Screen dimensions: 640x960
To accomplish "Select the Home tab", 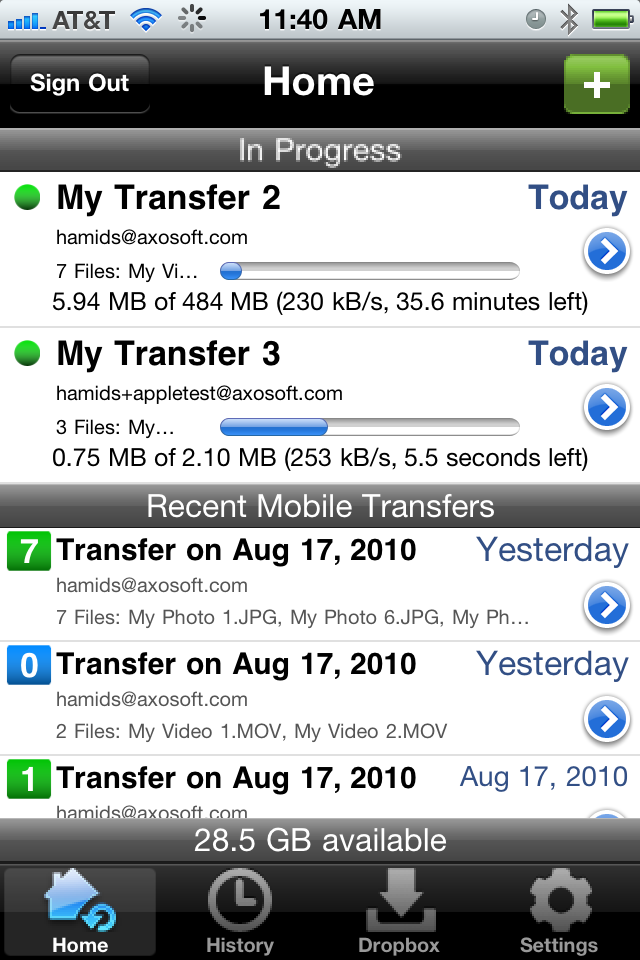I will [x=80, y=912].
